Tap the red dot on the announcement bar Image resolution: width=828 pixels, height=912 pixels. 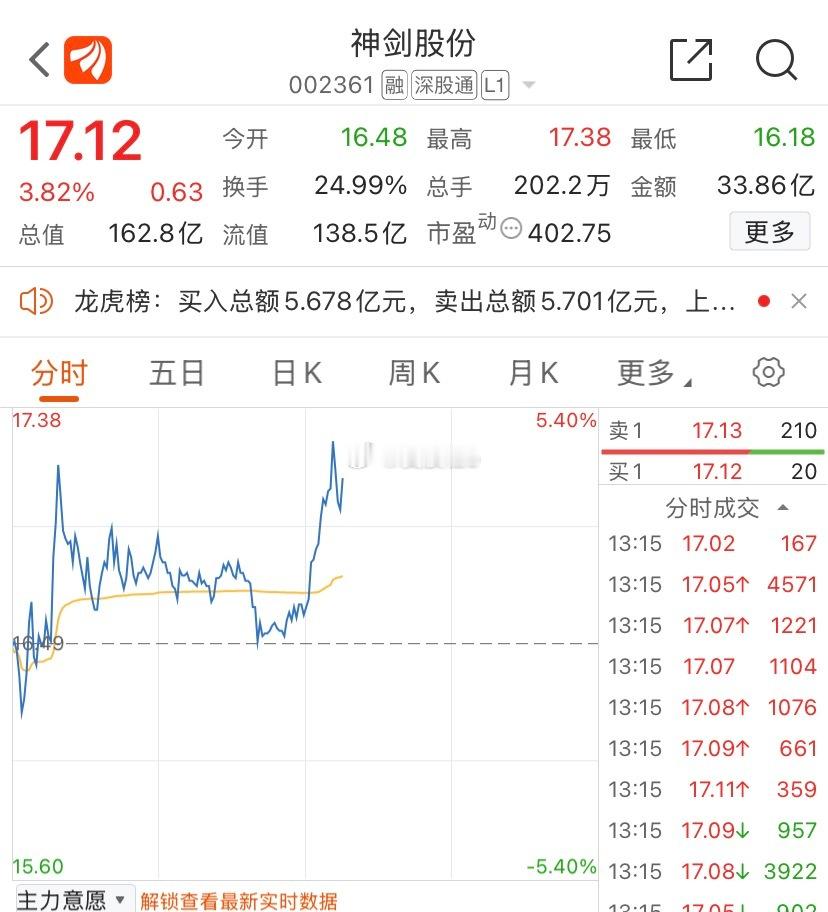tap(763, 301)
